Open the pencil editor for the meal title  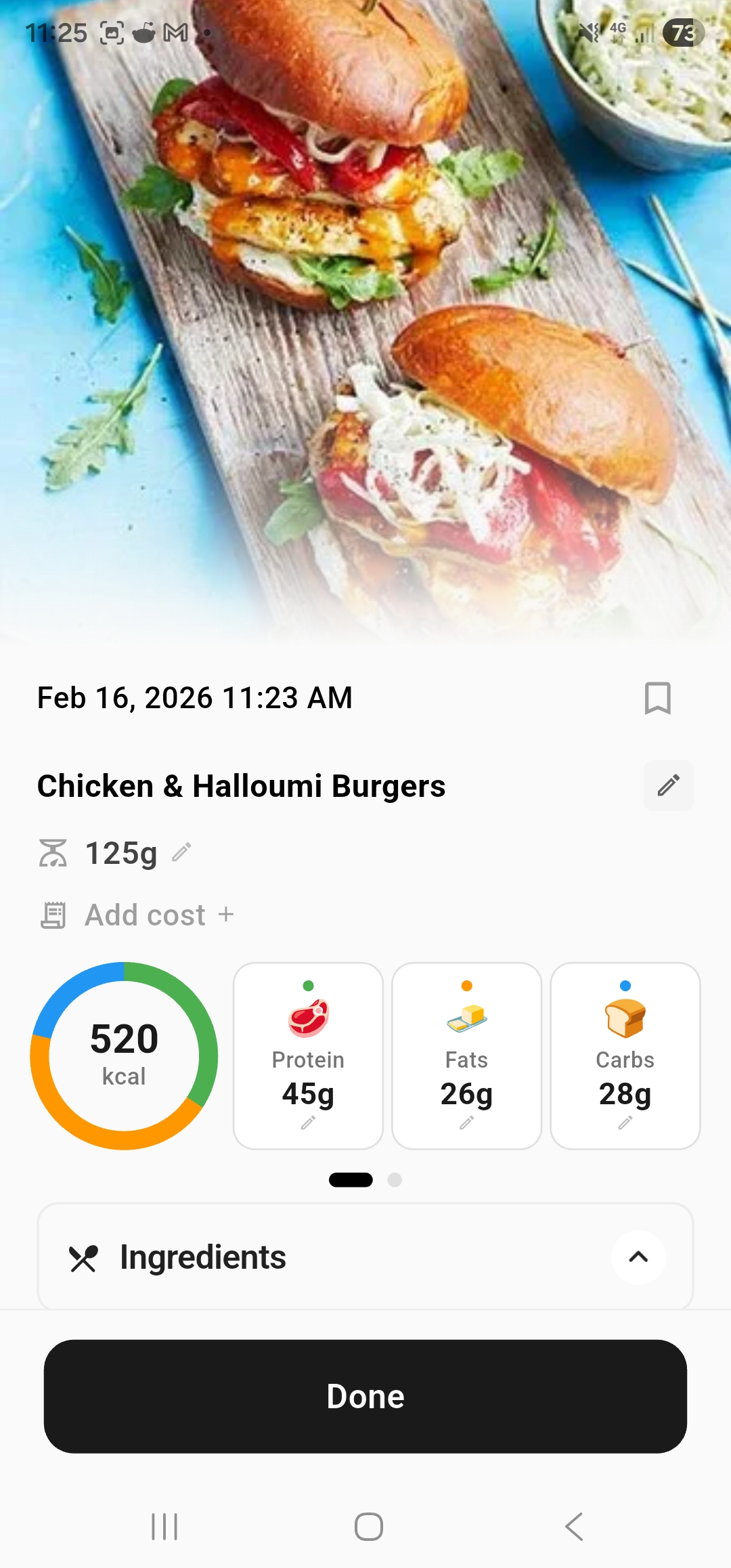point(668,785)
